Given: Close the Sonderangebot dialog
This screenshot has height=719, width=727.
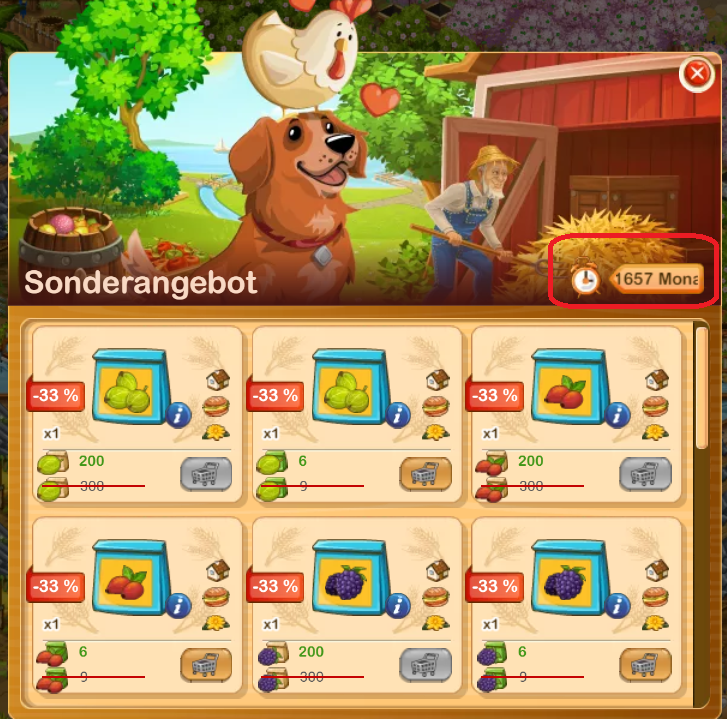Looking at the screenshot, I should point(693,74).
